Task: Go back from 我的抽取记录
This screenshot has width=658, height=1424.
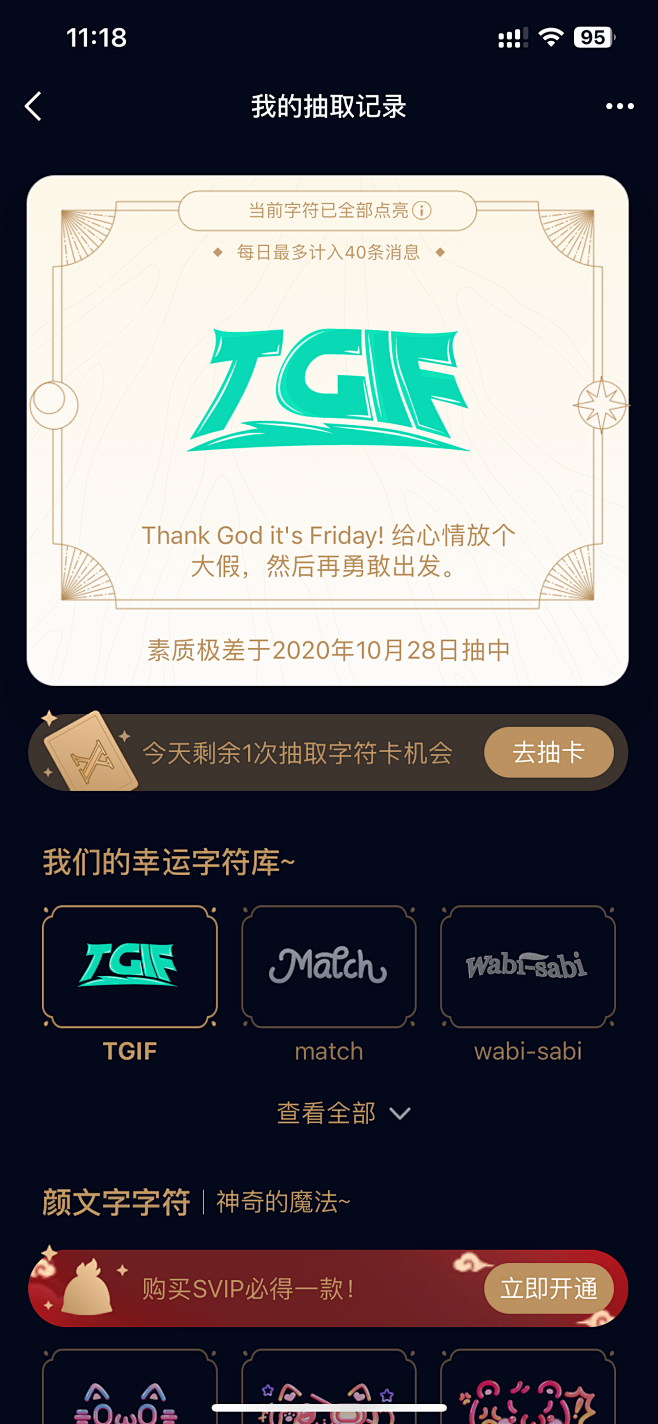Action: pos(34,107)
